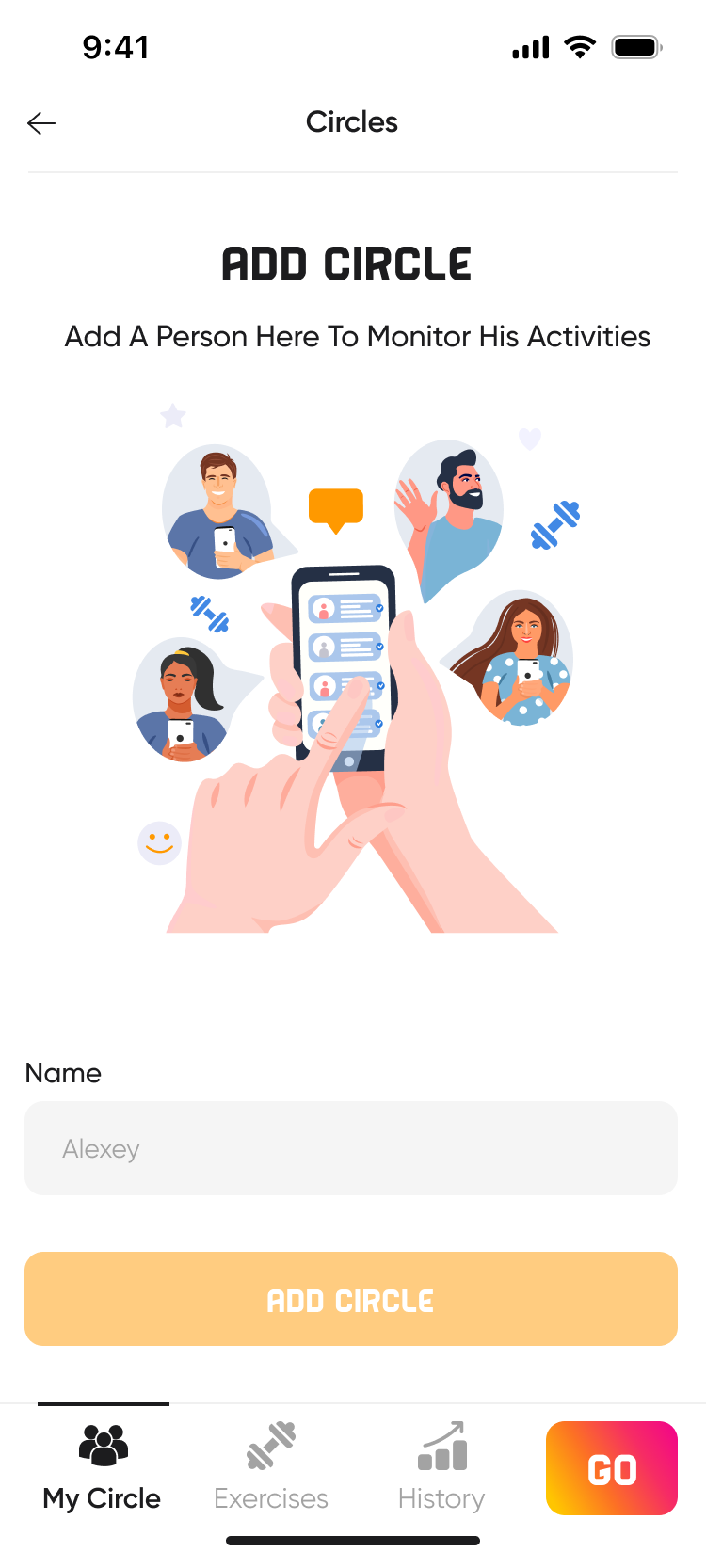Switch to the My Circle tab
Screen dimensions: 706x1568
(103, 1466)
